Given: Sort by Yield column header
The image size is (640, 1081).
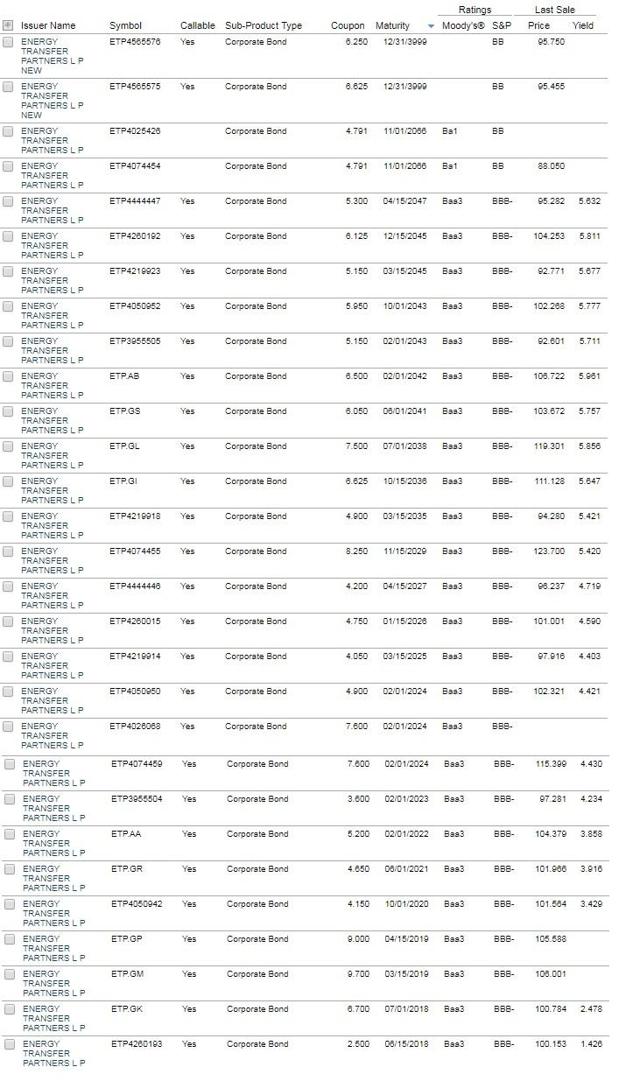Looking at the screenshot, I should coord(583,26).
